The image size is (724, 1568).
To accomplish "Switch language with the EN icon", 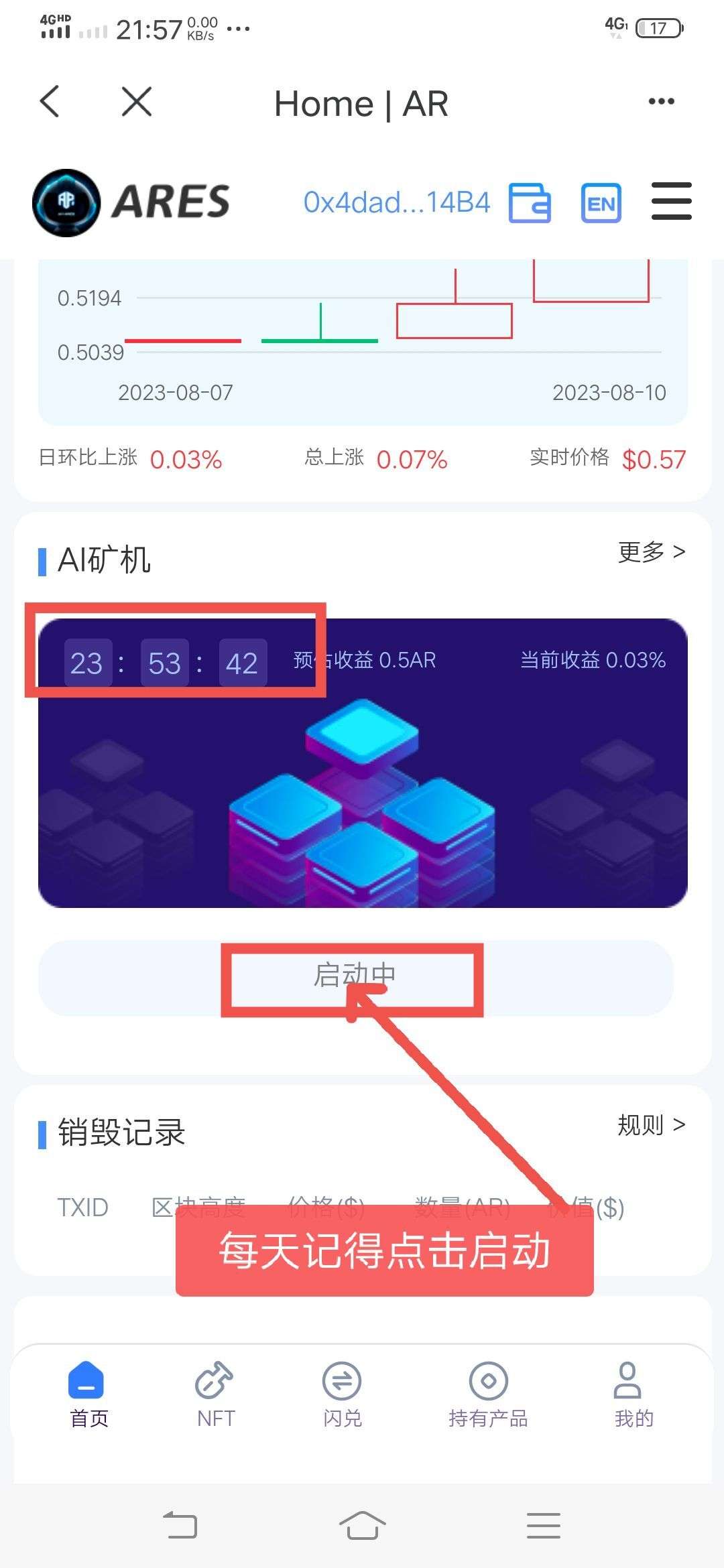I will tap(601, 202).
